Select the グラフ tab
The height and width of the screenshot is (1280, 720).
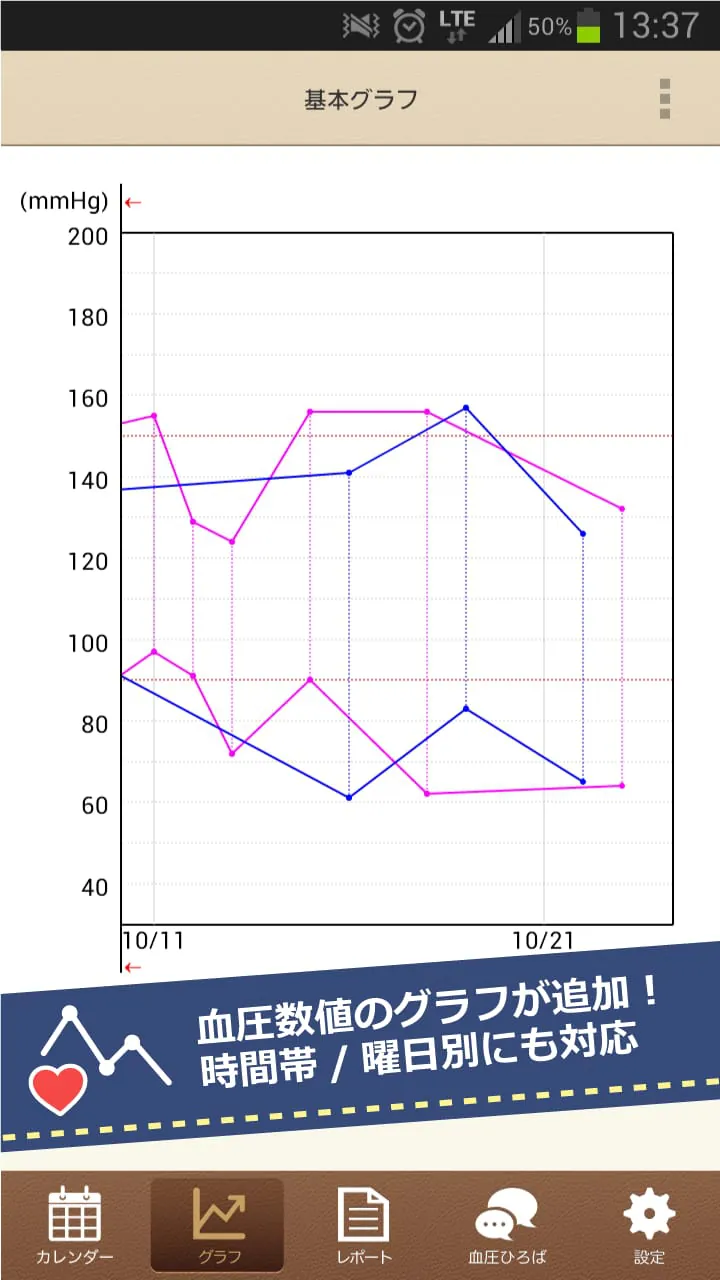click(217, 1225)
